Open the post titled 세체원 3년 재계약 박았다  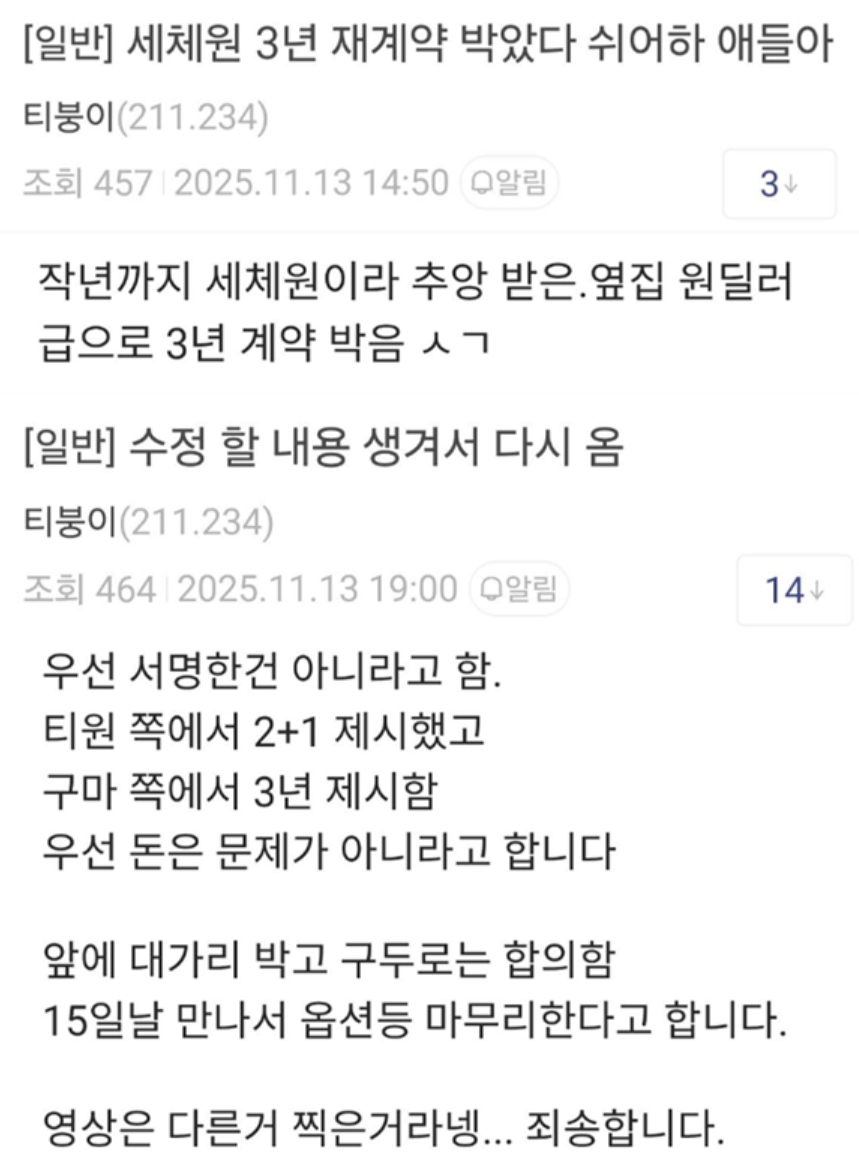coord(430,47)
